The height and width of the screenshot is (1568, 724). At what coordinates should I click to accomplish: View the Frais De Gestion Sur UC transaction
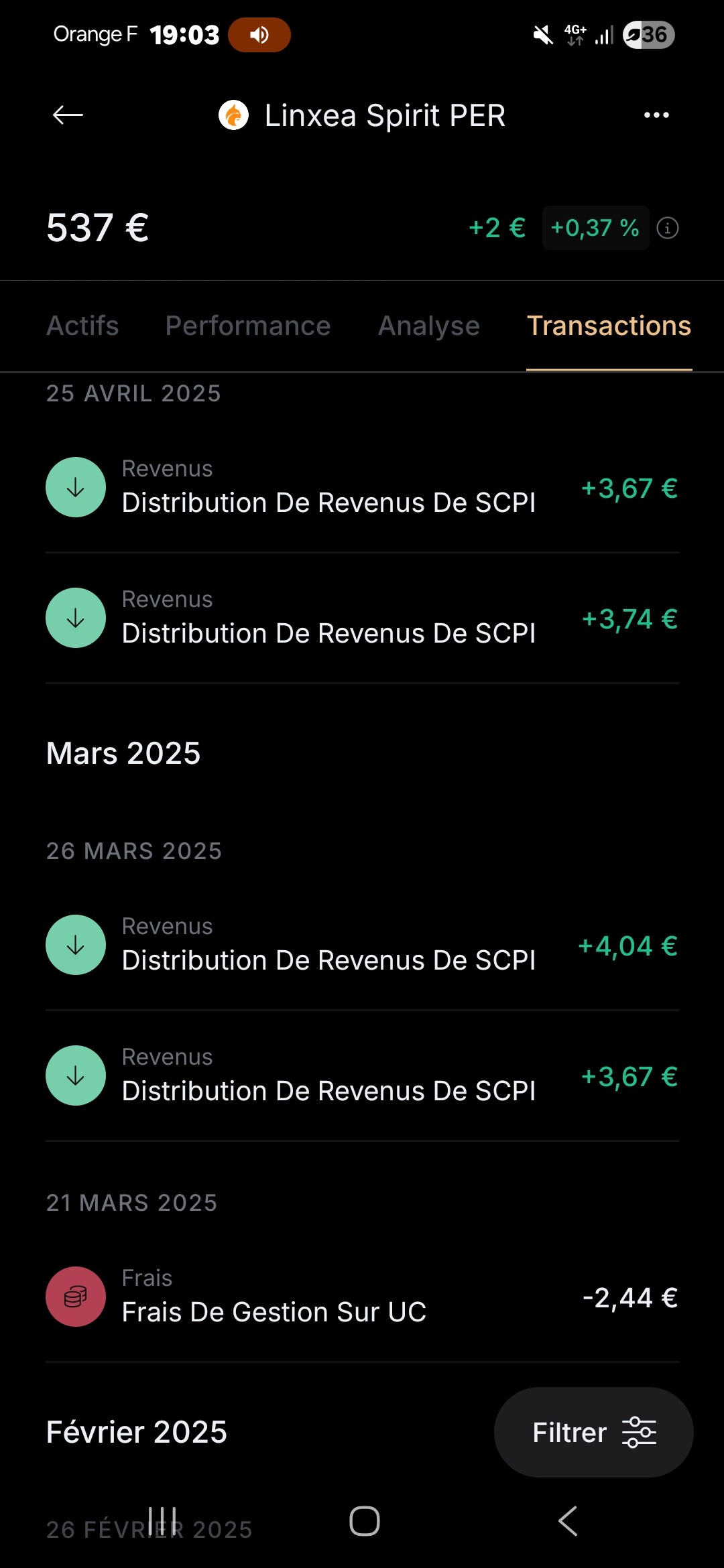[362, 1297]
